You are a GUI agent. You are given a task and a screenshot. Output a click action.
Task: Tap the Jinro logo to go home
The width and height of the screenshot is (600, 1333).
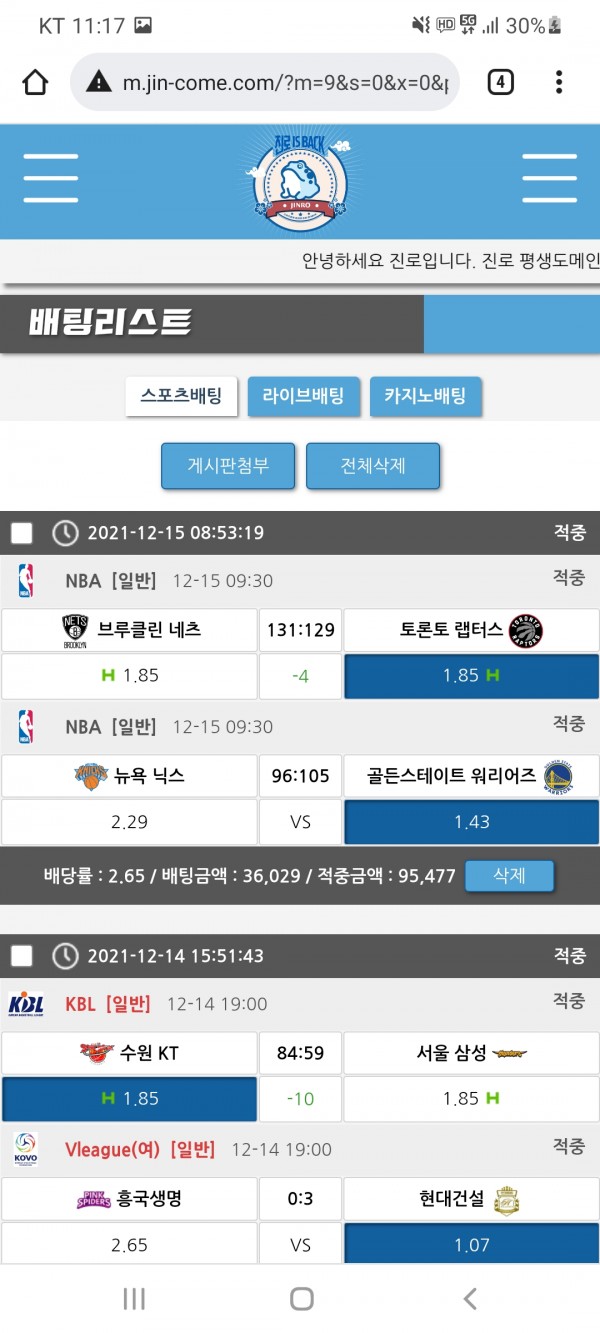pos(299,180)
